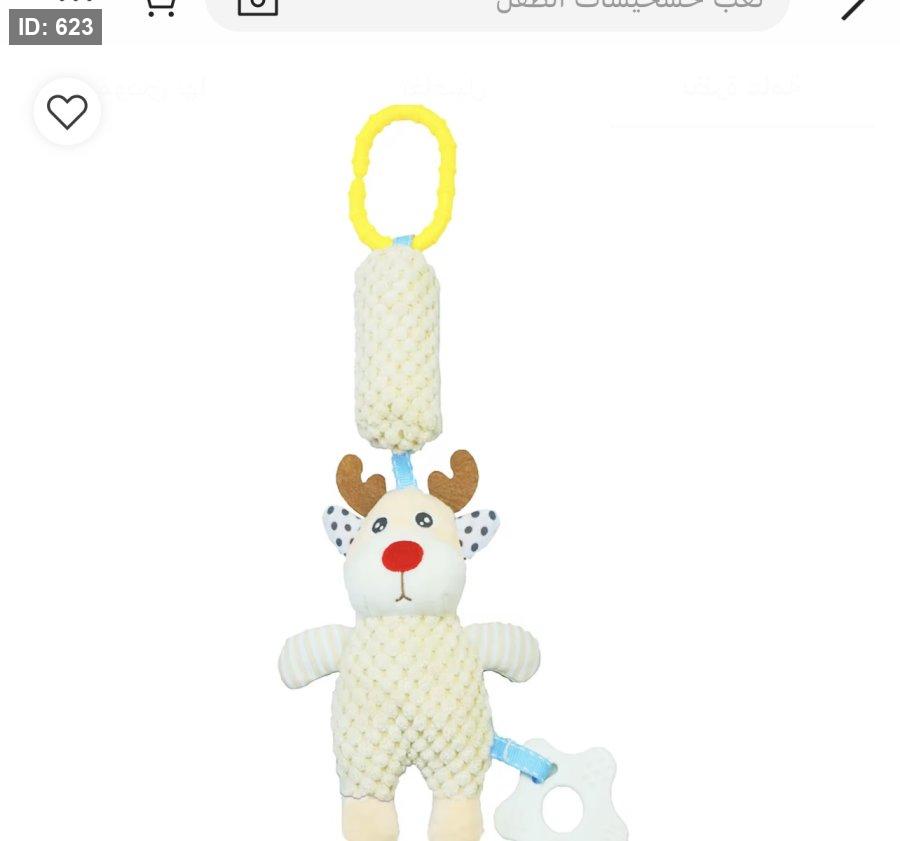Add this toy to the wishlist
The image size is (900, 841).
pos(67,112)
